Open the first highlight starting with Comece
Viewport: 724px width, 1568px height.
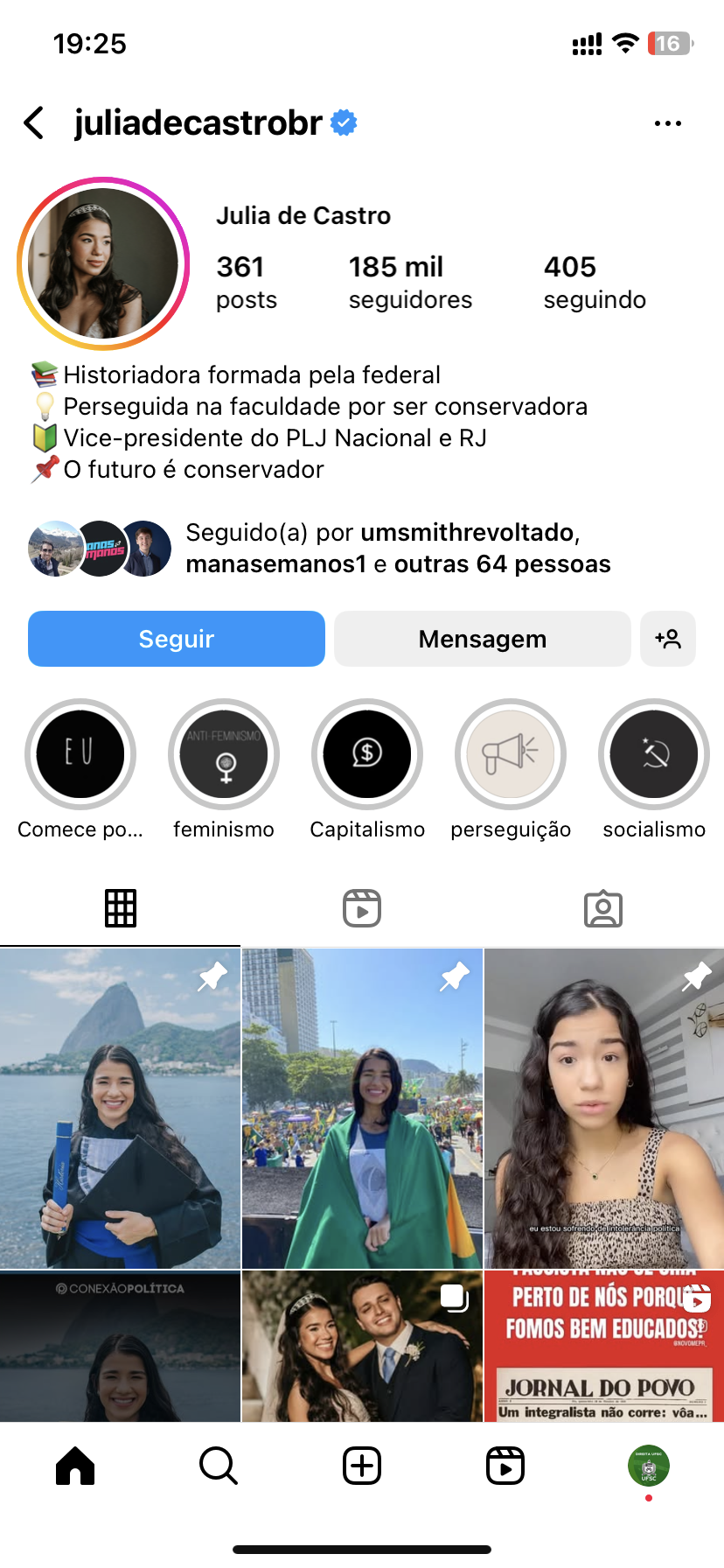pos(80,754)
